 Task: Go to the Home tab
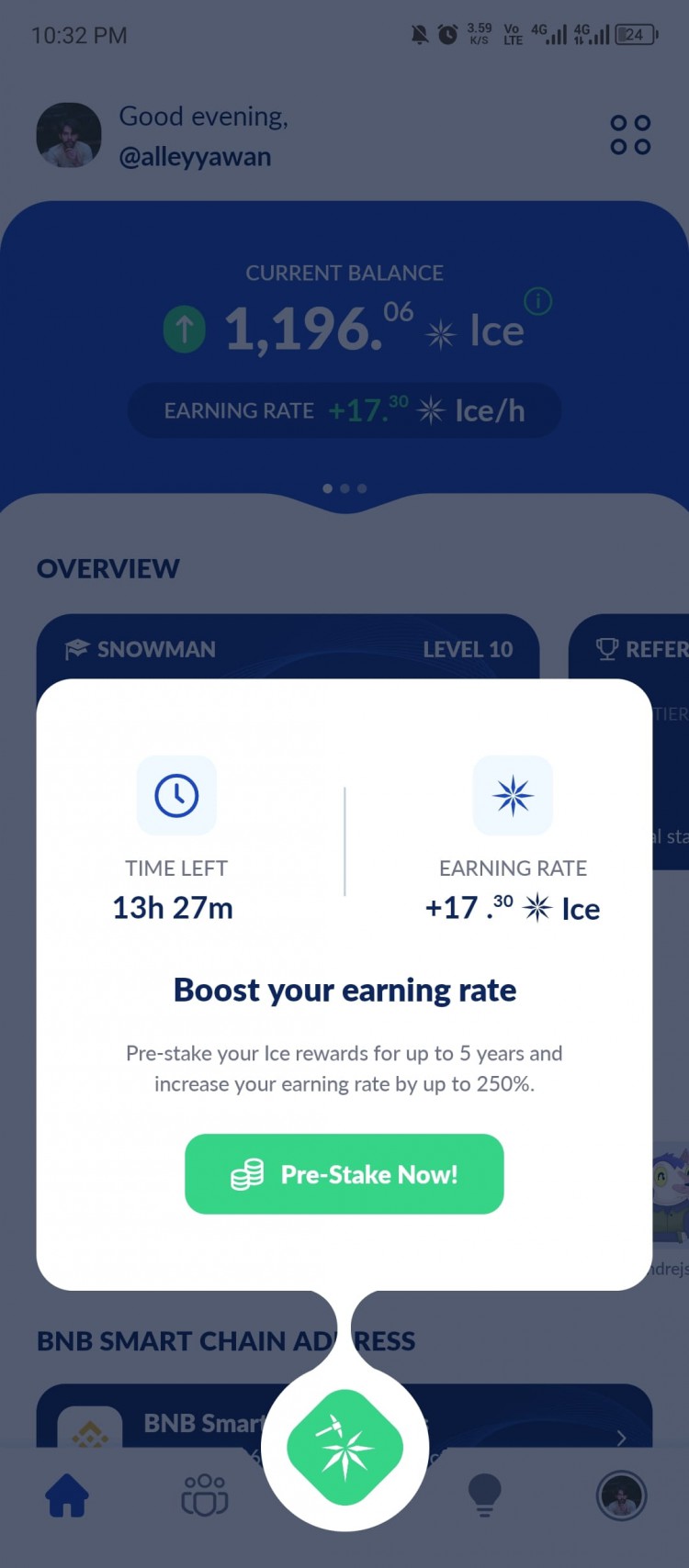[x=67, y=1495]
